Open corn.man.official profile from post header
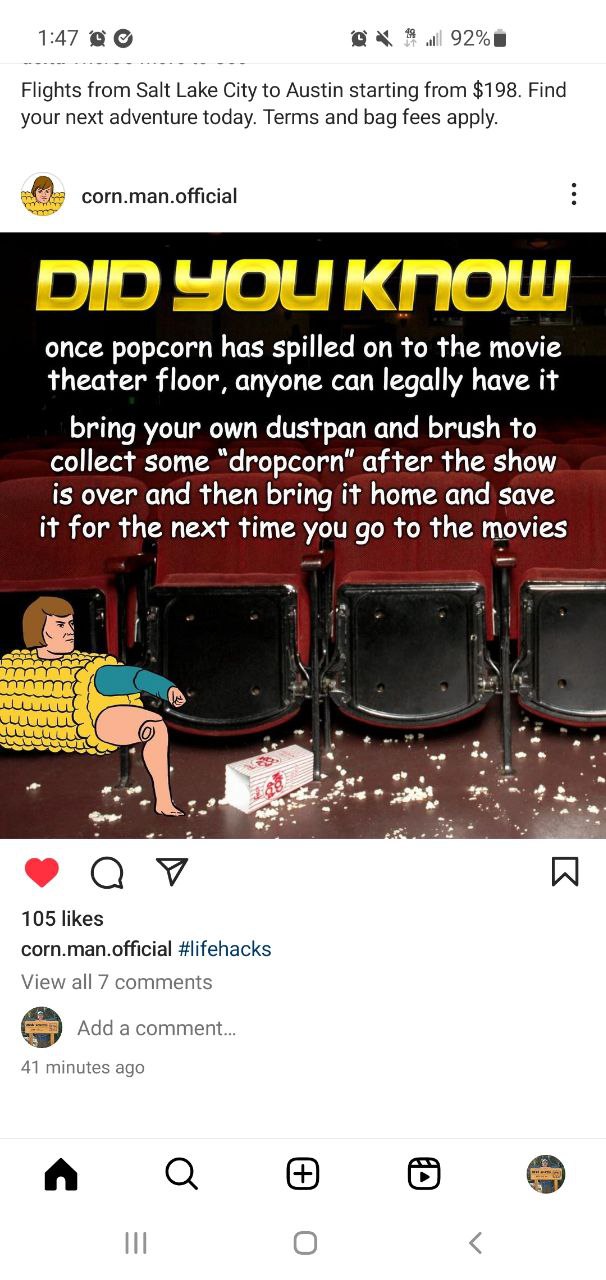 [159, 196]
